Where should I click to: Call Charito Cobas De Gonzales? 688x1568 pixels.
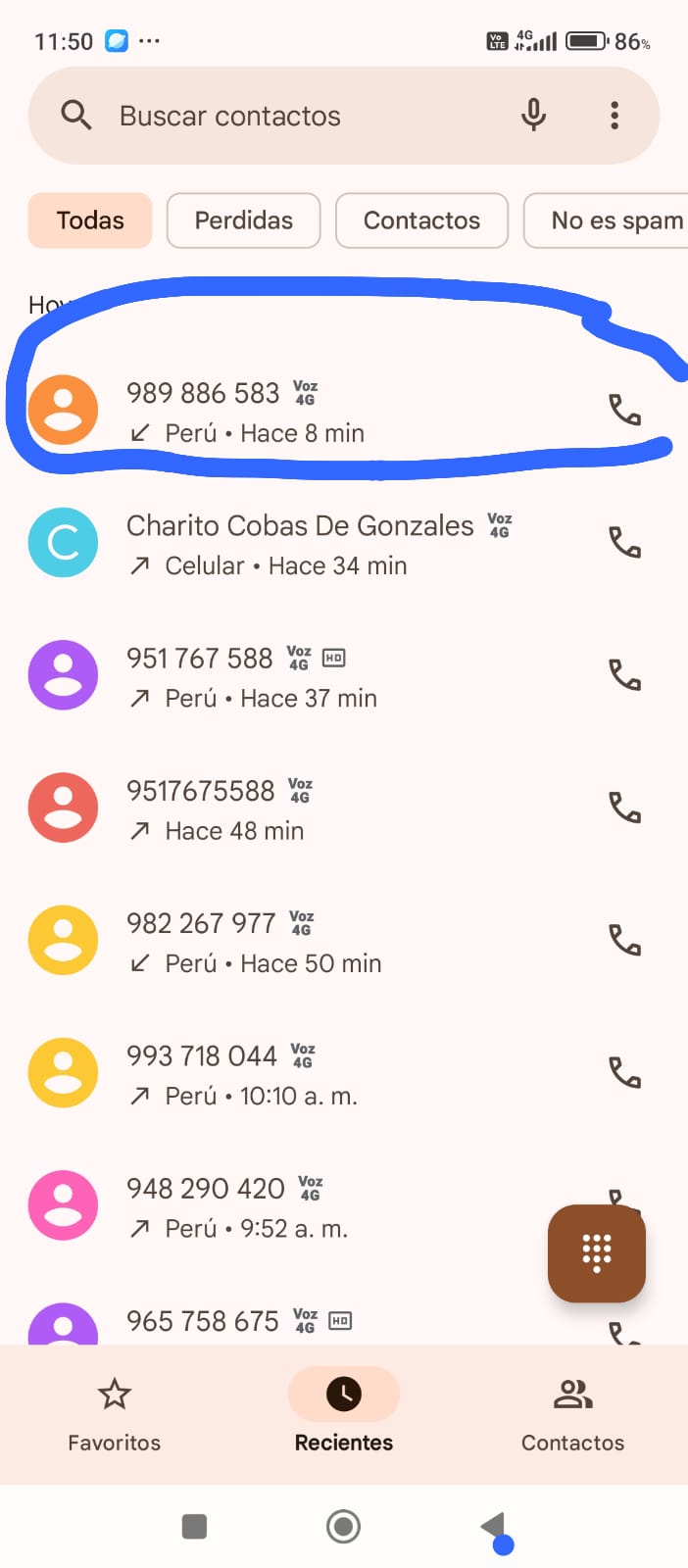pos(624,542)
